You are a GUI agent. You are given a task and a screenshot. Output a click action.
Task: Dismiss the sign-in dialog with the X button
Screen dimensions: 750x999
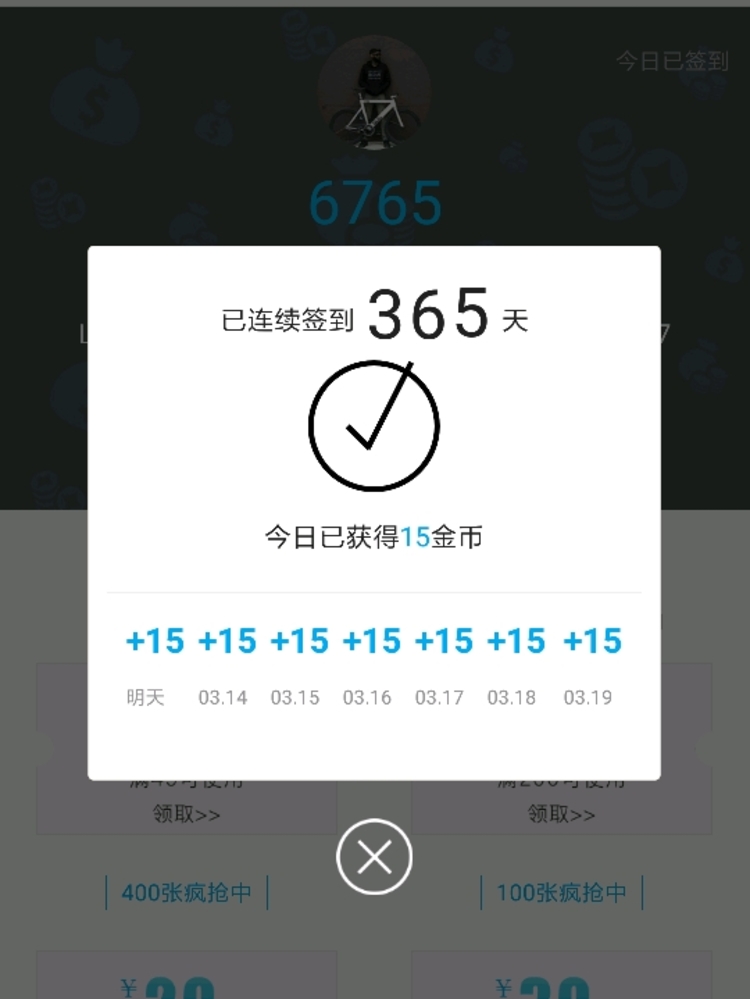click(x=374, y=857)
